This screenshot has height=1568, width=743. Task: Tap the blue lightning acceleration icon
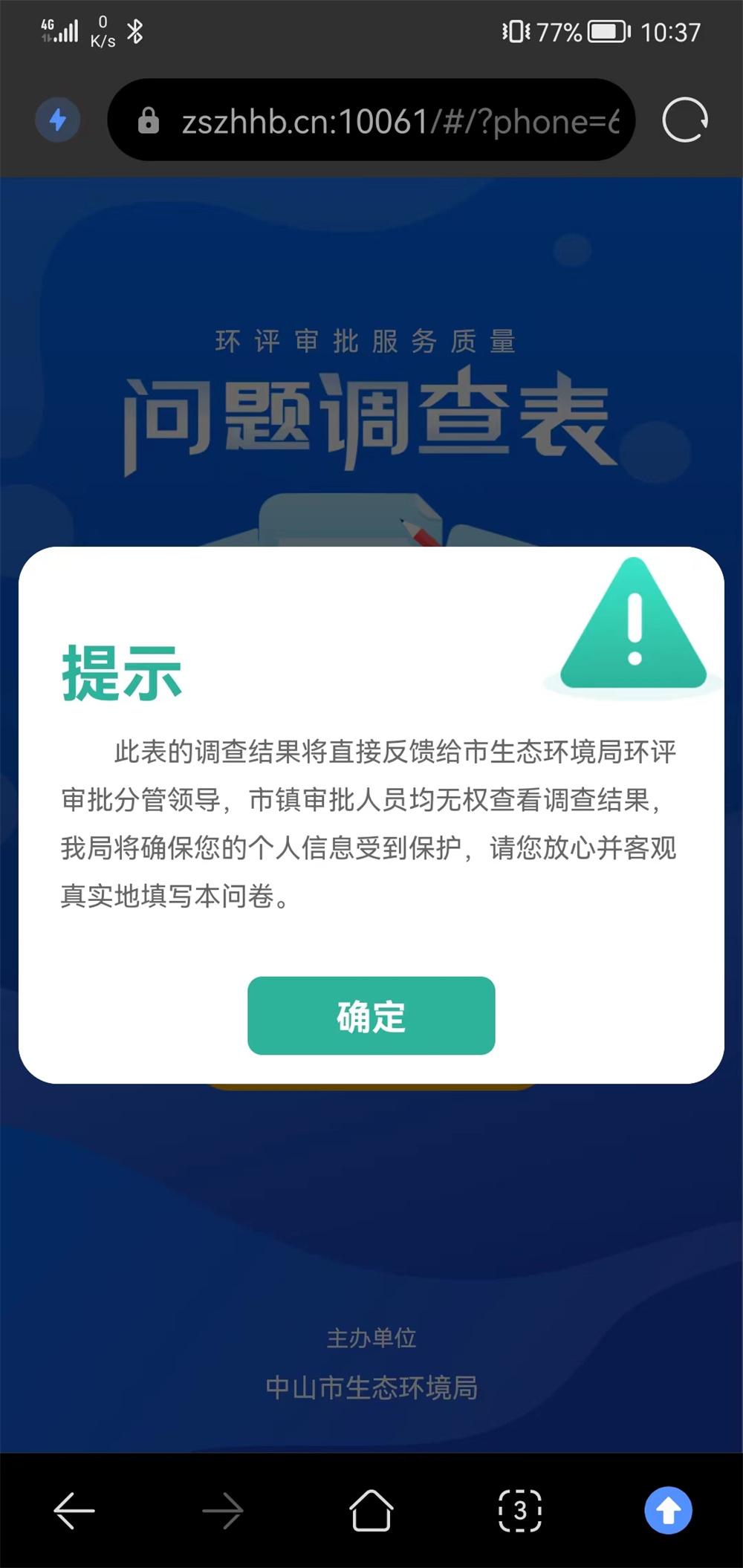point(58,120)
